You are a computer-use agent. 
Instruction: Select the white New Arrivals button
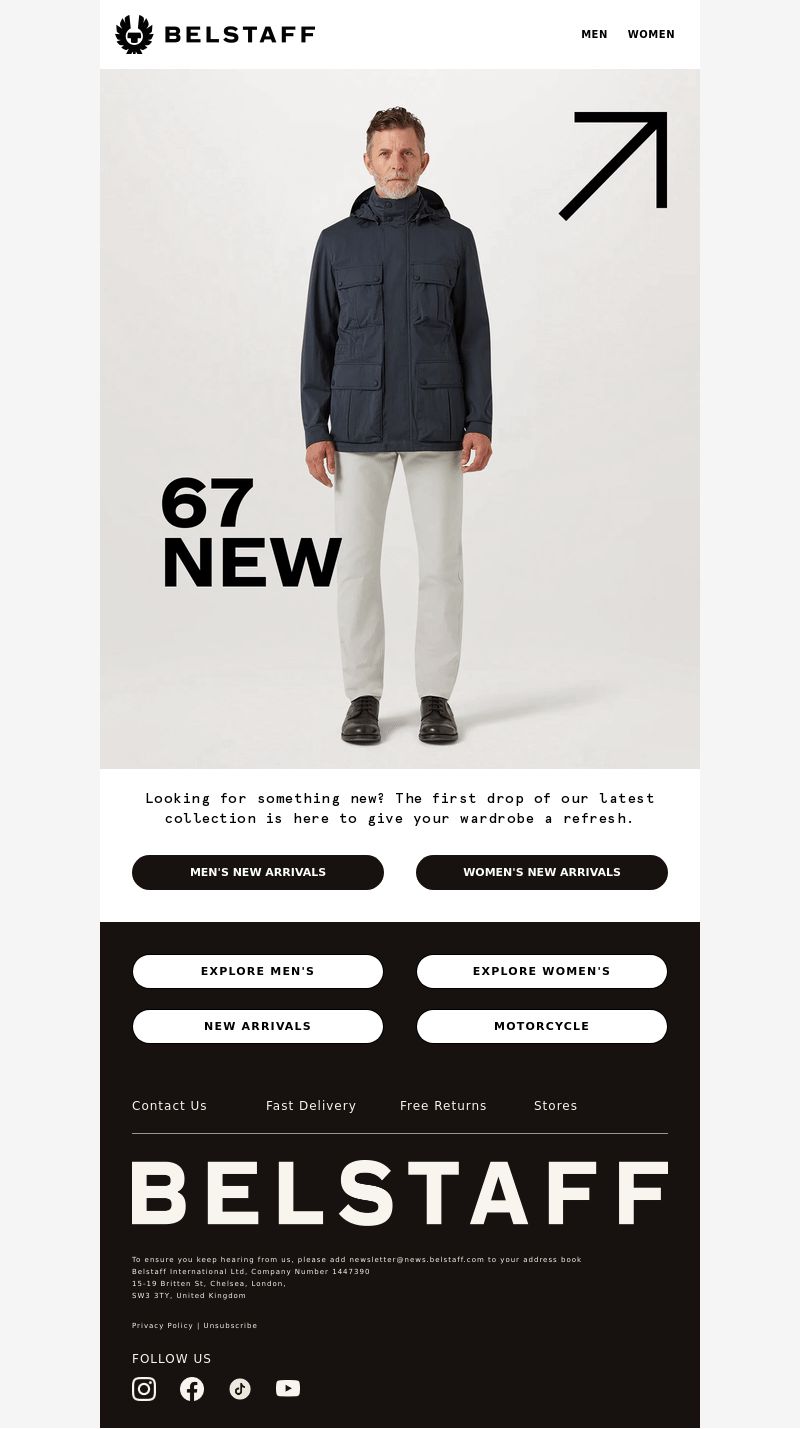(258, 1026)
